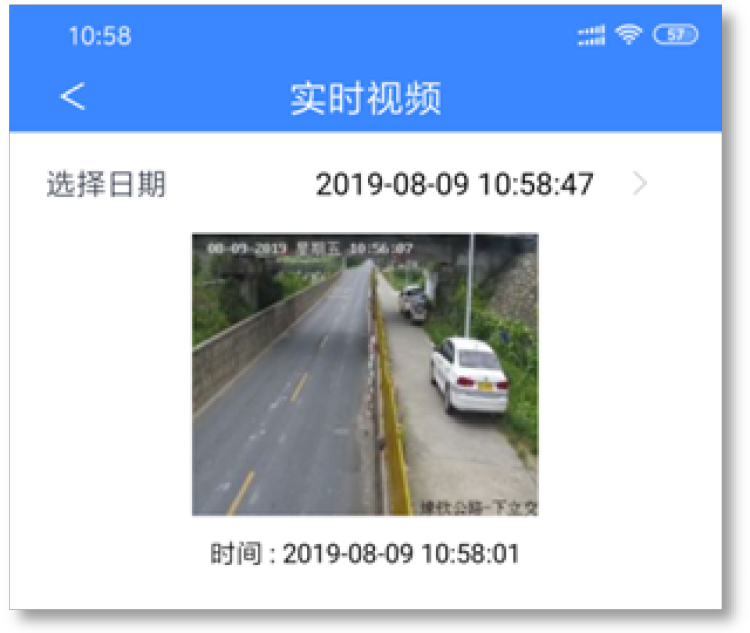Viewport: 750px width, 633px height.
Task: Go back from the 实时视频 screen
Action: (x=73, y=97)
